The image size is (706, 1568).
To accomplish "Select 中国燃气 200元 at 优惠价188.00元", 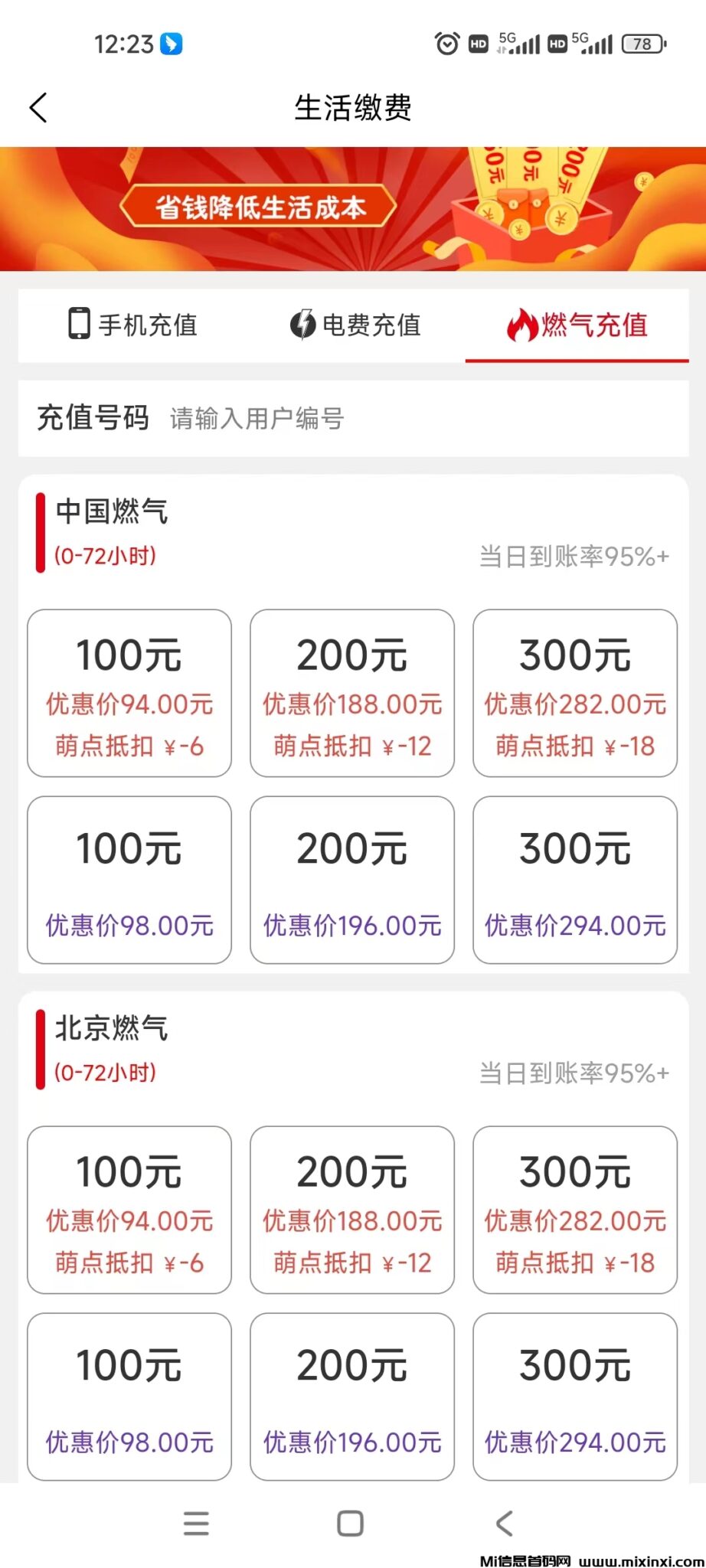I will click(352, 693).
